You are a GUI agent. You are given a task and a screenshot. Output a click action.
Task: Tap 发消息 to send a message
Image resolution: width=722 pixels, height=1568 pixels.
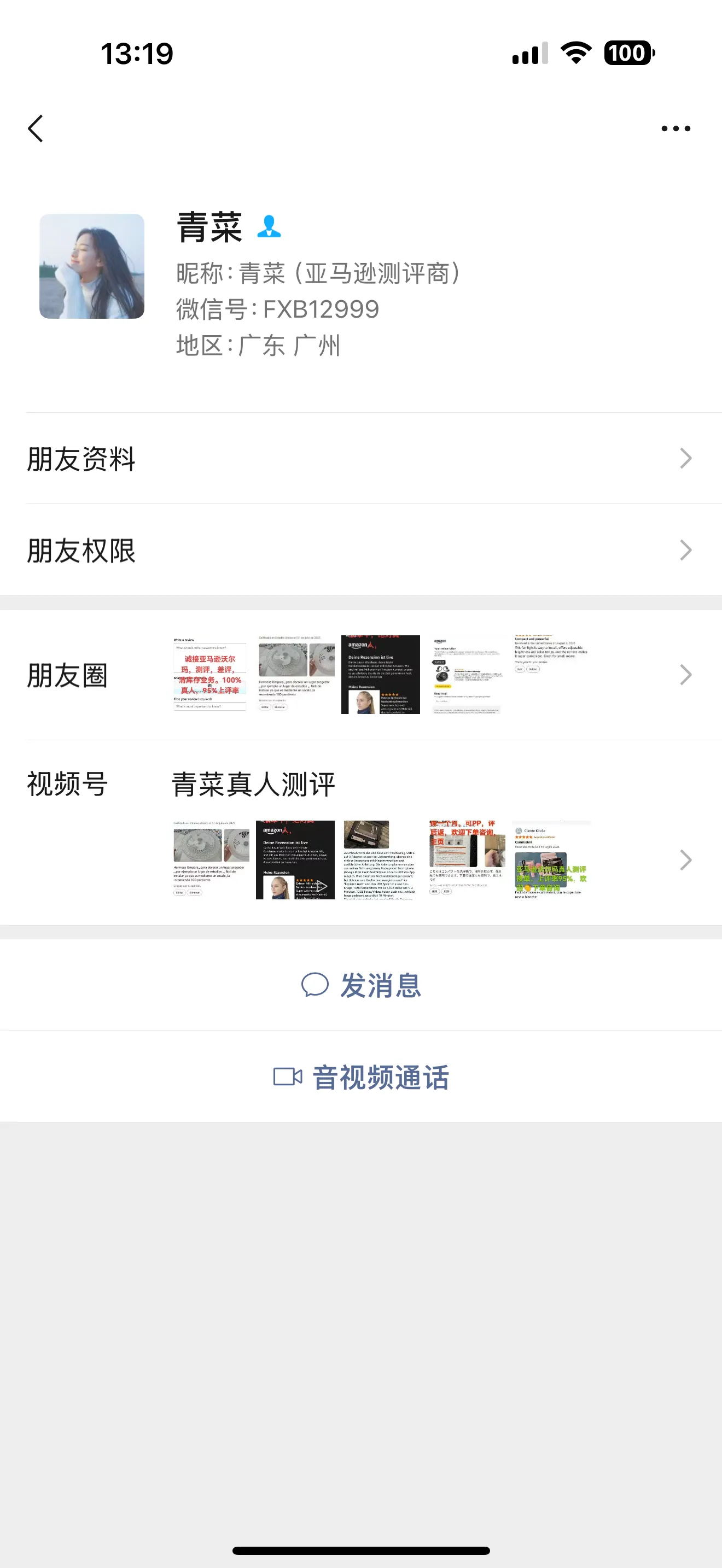[361, 985]
